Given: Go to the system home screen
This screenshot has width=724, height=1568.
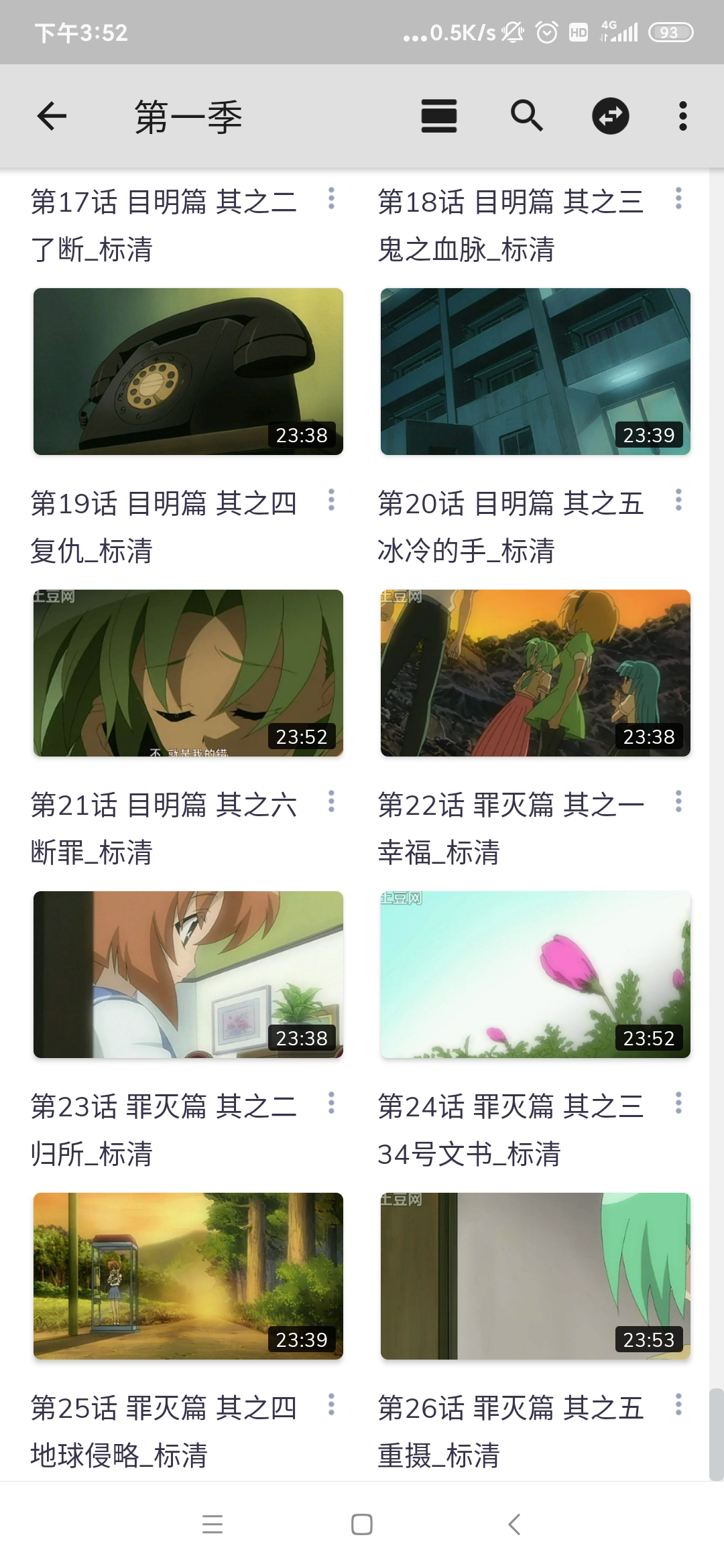Looking at the screenshot, I should pyautogui.click(x=362, y=1524).
